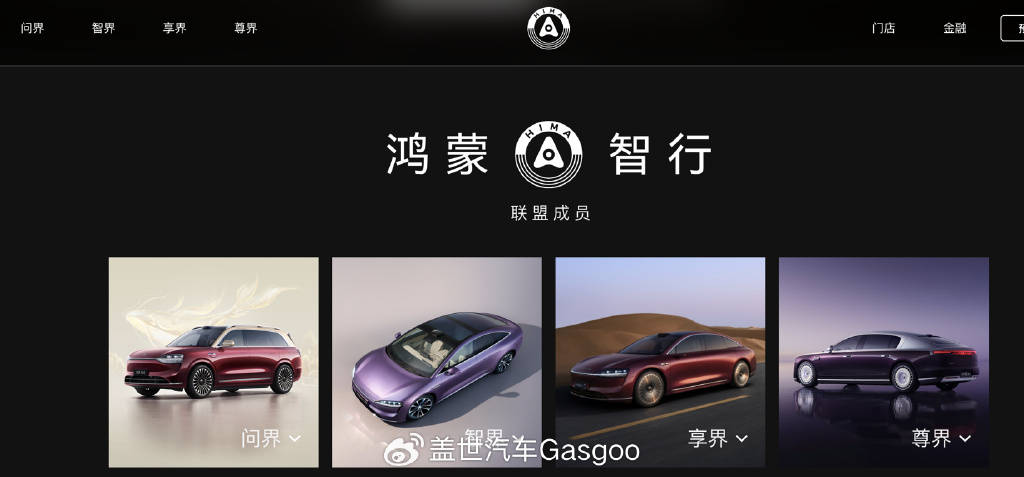Open the 尊界 brand card
Image resolution: width=1024 pixels, height=477 pixels.
point(883,362)
